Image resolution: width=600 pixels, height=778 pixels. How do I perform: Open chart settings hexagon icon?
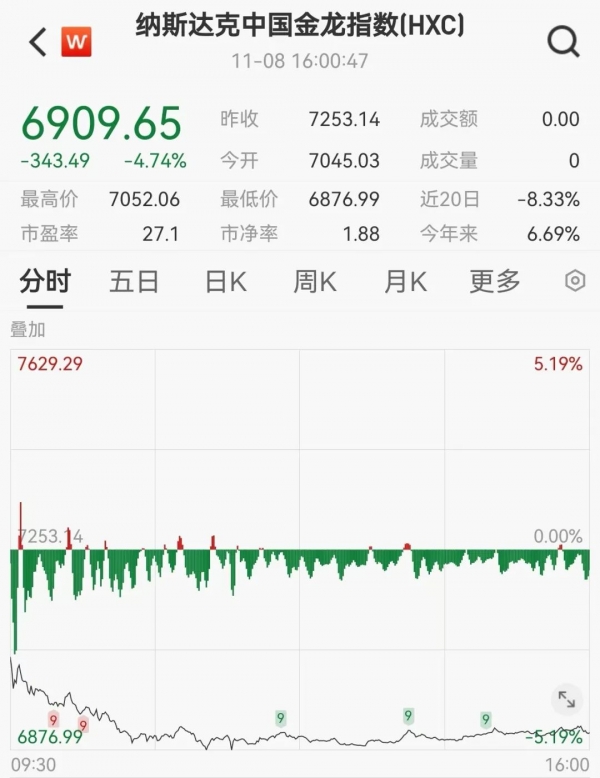click(x=574, y=281)
